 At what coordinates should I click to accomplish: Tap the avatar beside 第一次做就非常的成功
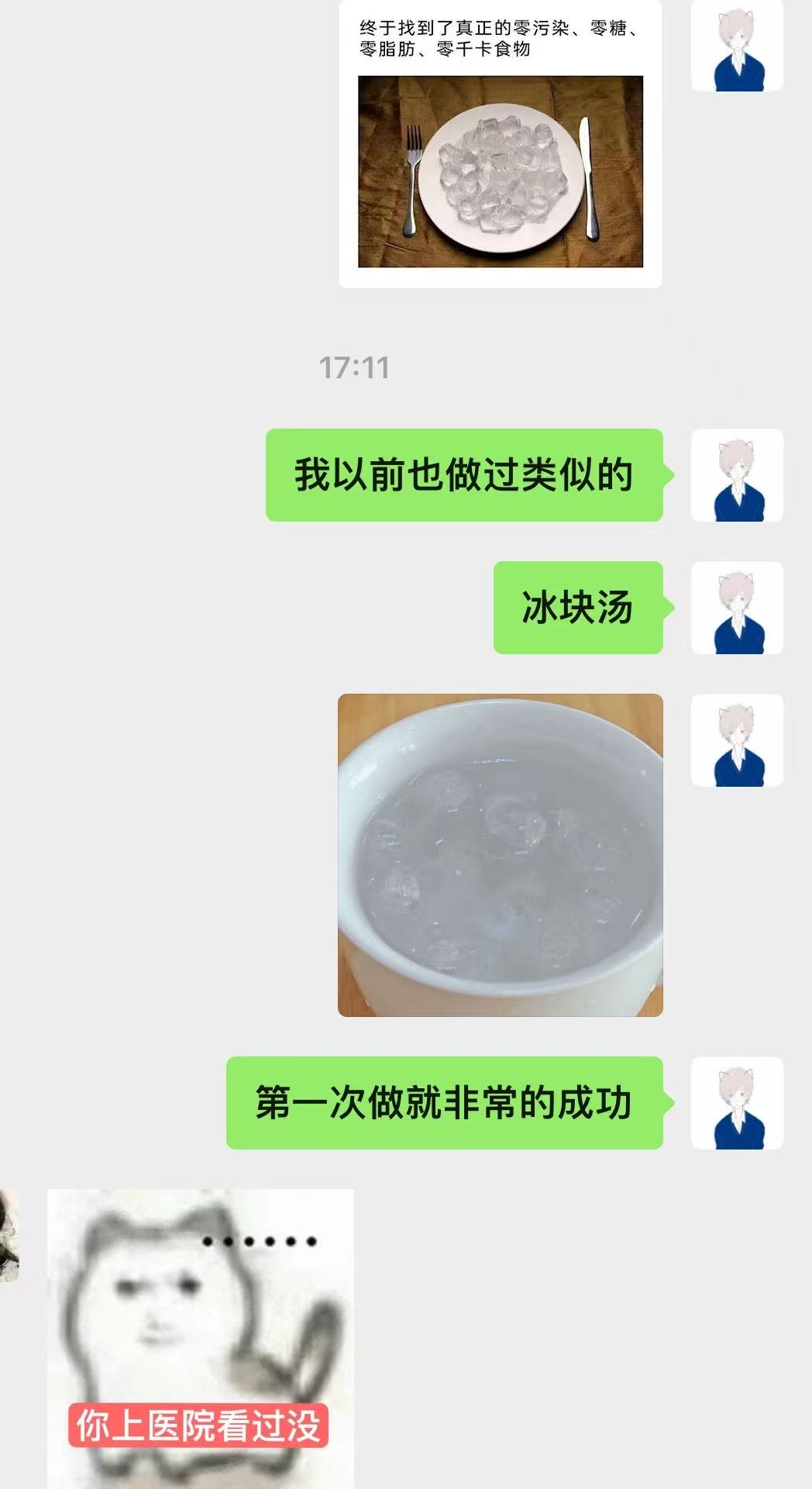click(737, 1103)
